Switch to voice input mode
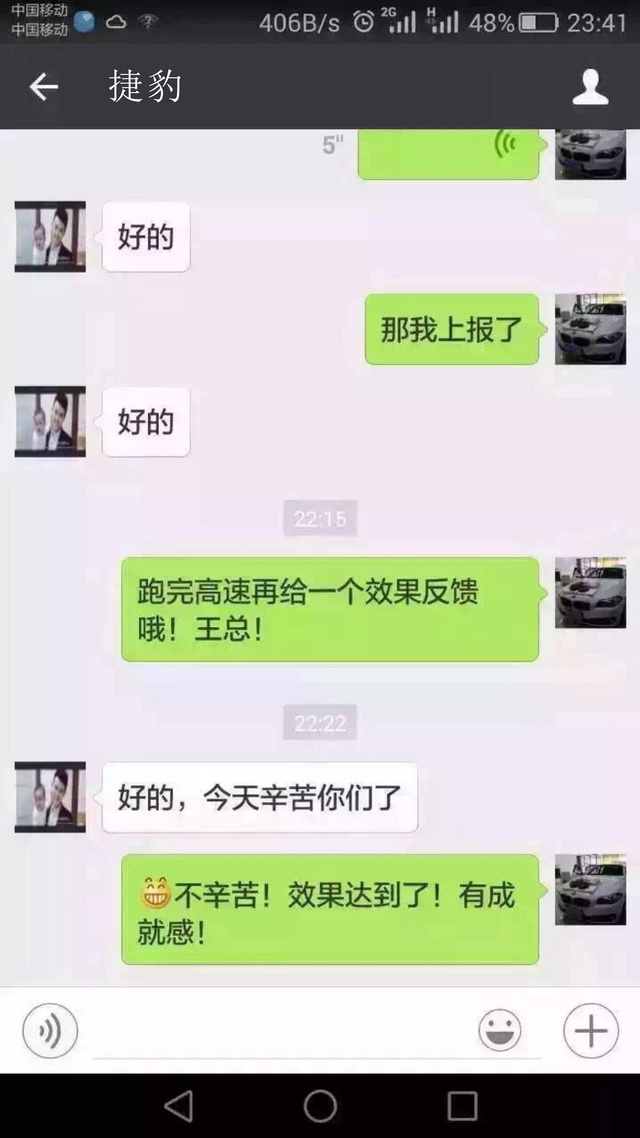Image resolution: width=640 pixels, height=1138 pixels. click(50, 1030)
